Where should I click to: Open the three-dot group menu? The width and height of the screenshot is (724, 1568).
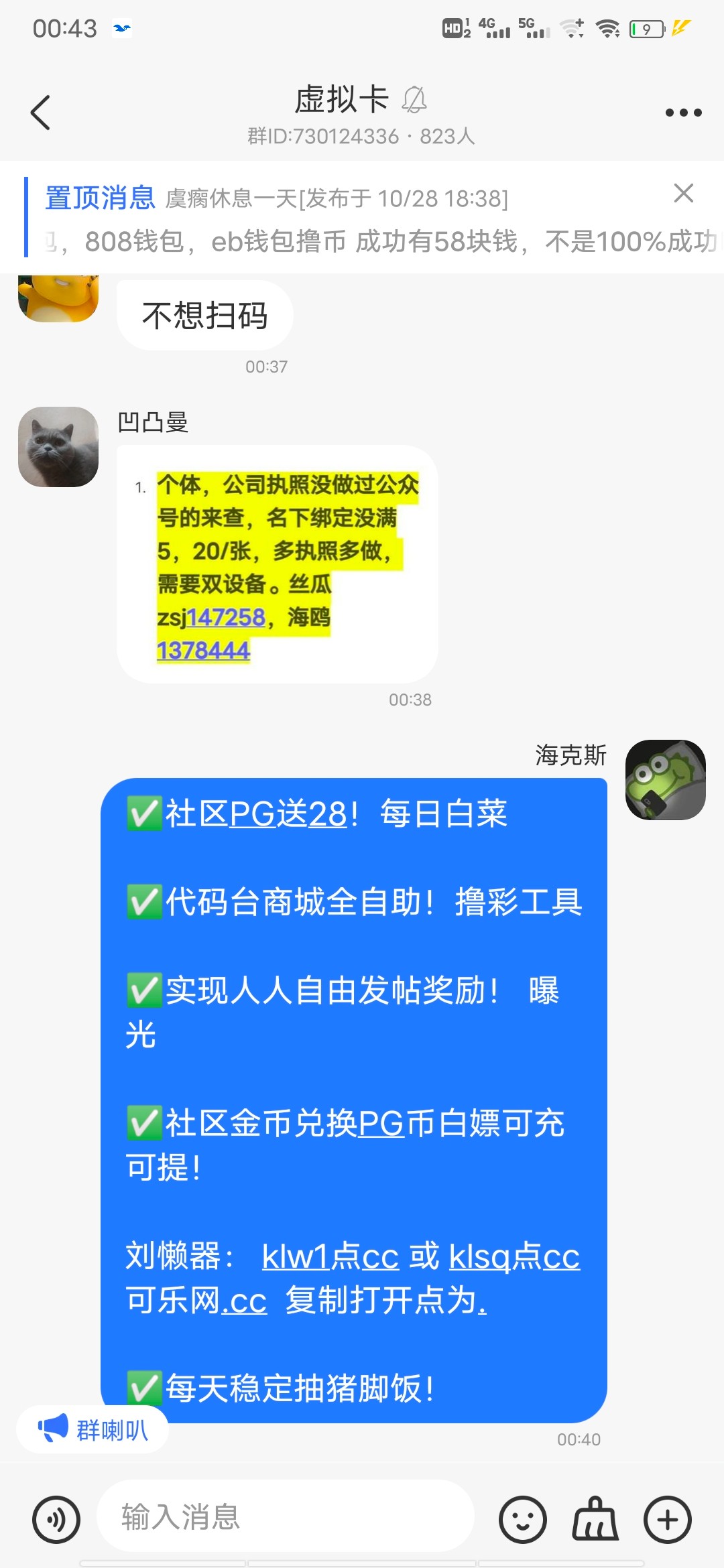tap(683, 113)
